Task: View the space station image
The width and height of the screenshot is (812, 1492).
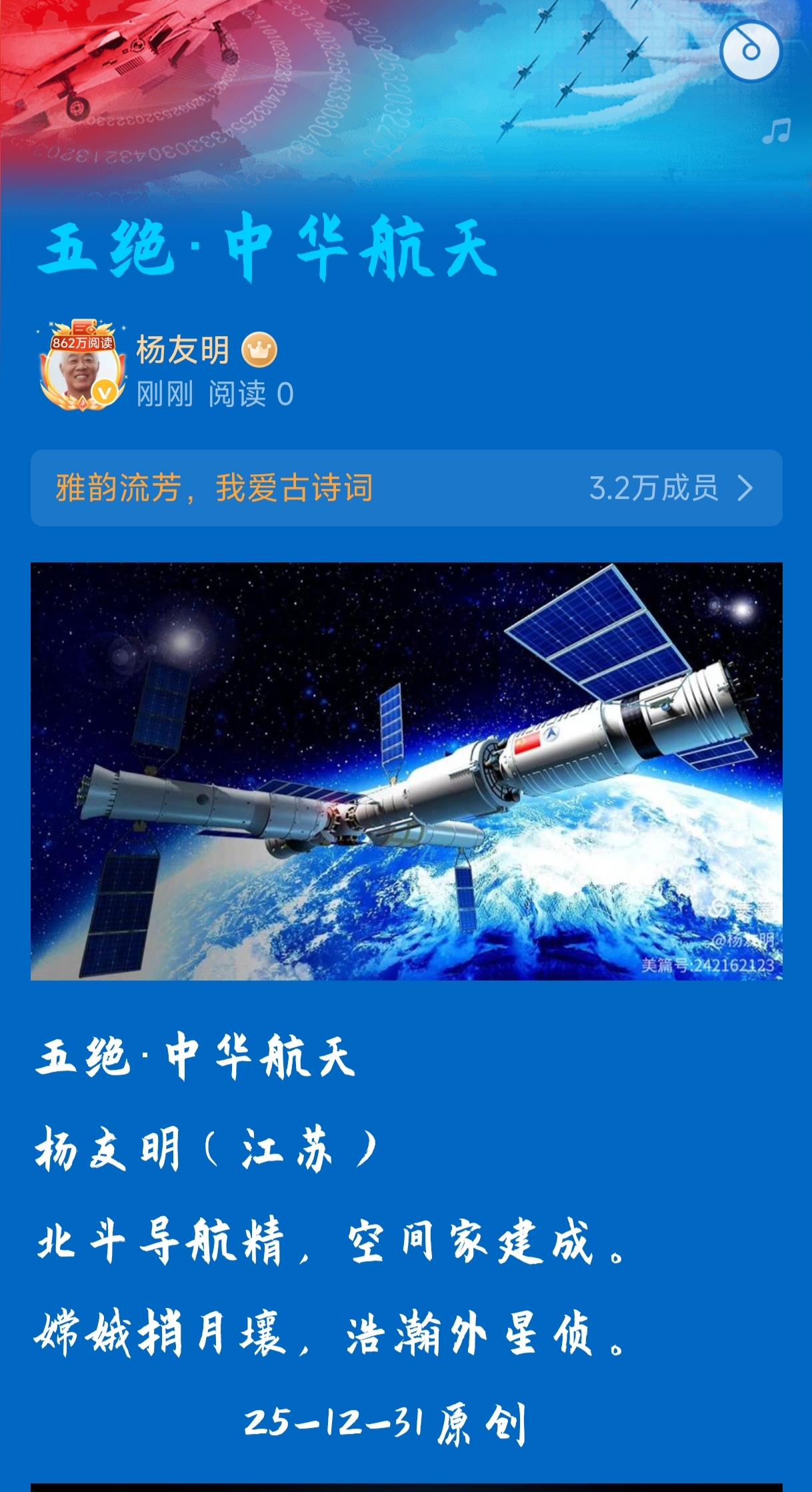Action: point(406,771)
